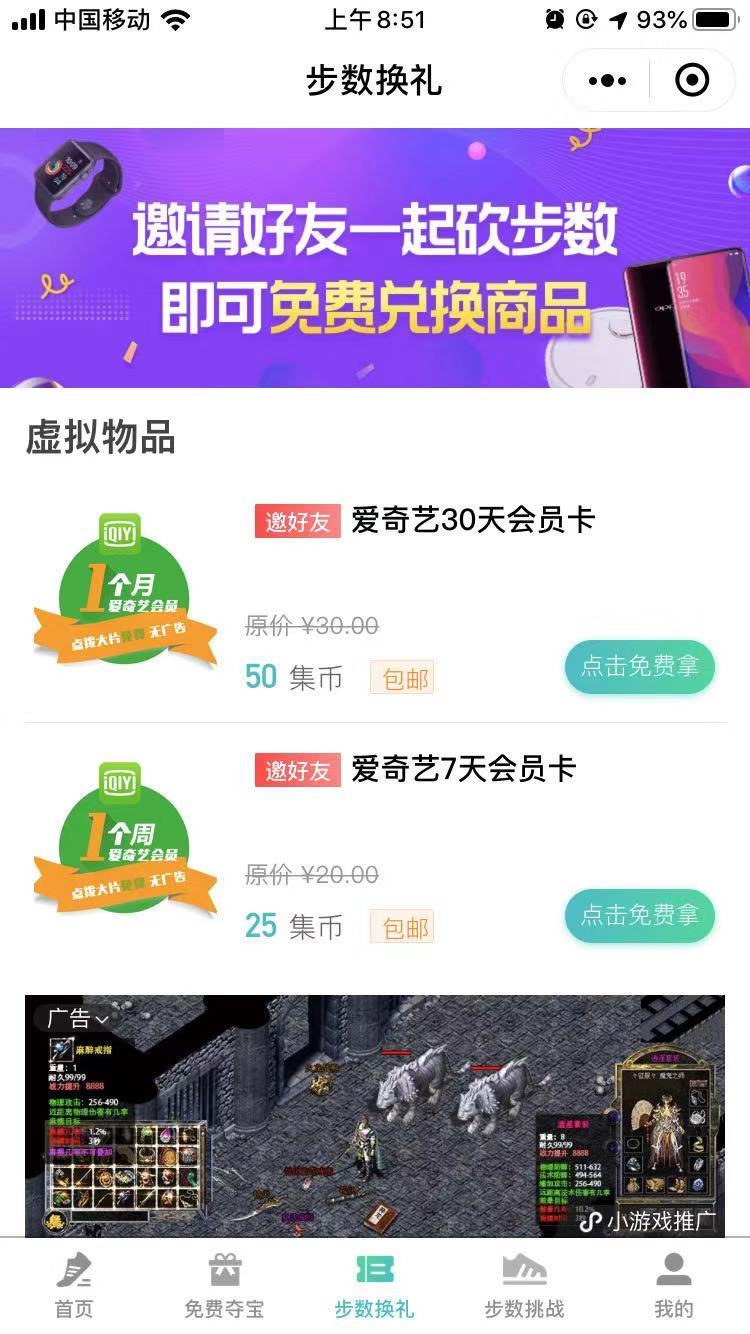Open the game advertisement image

coord(375,1115)
